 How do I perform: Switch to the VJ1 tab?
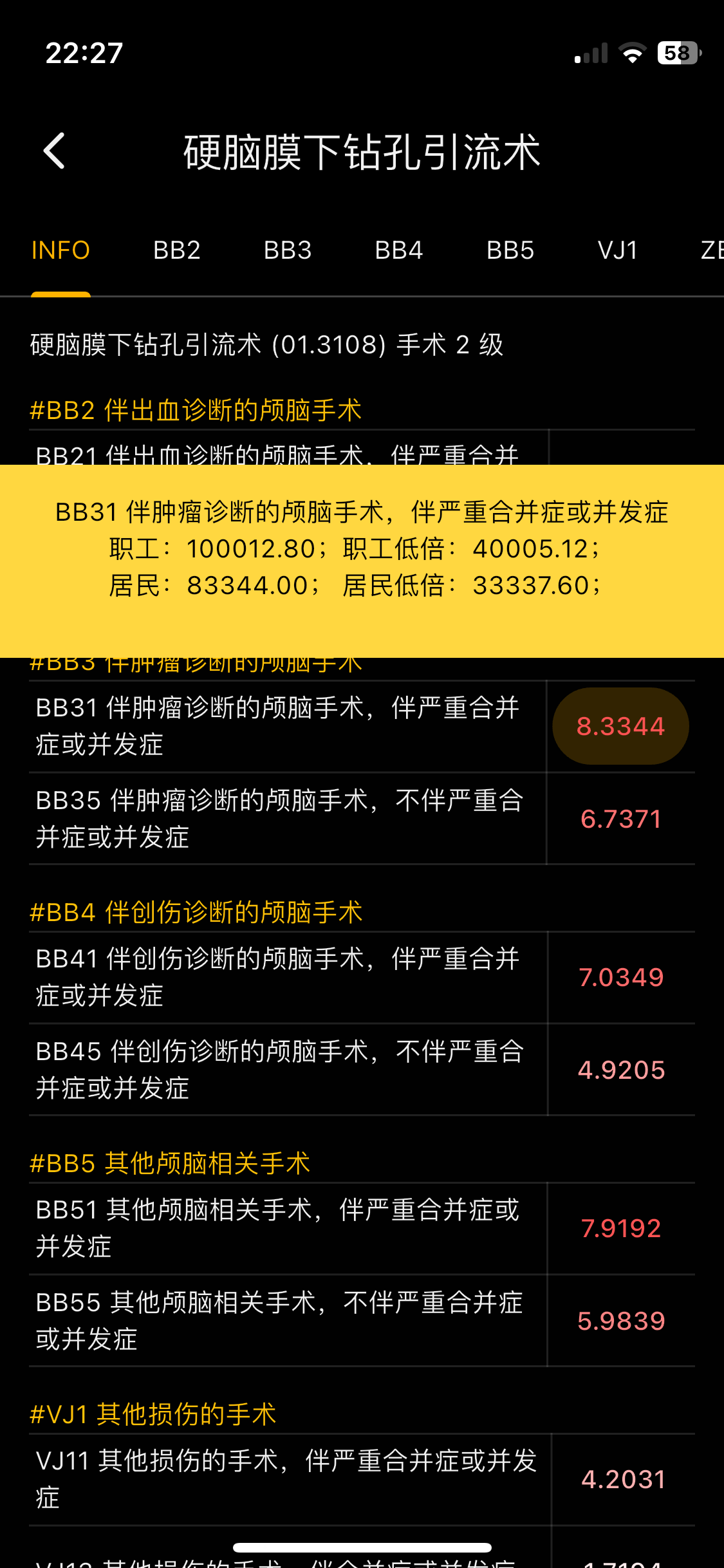(618, 250)
